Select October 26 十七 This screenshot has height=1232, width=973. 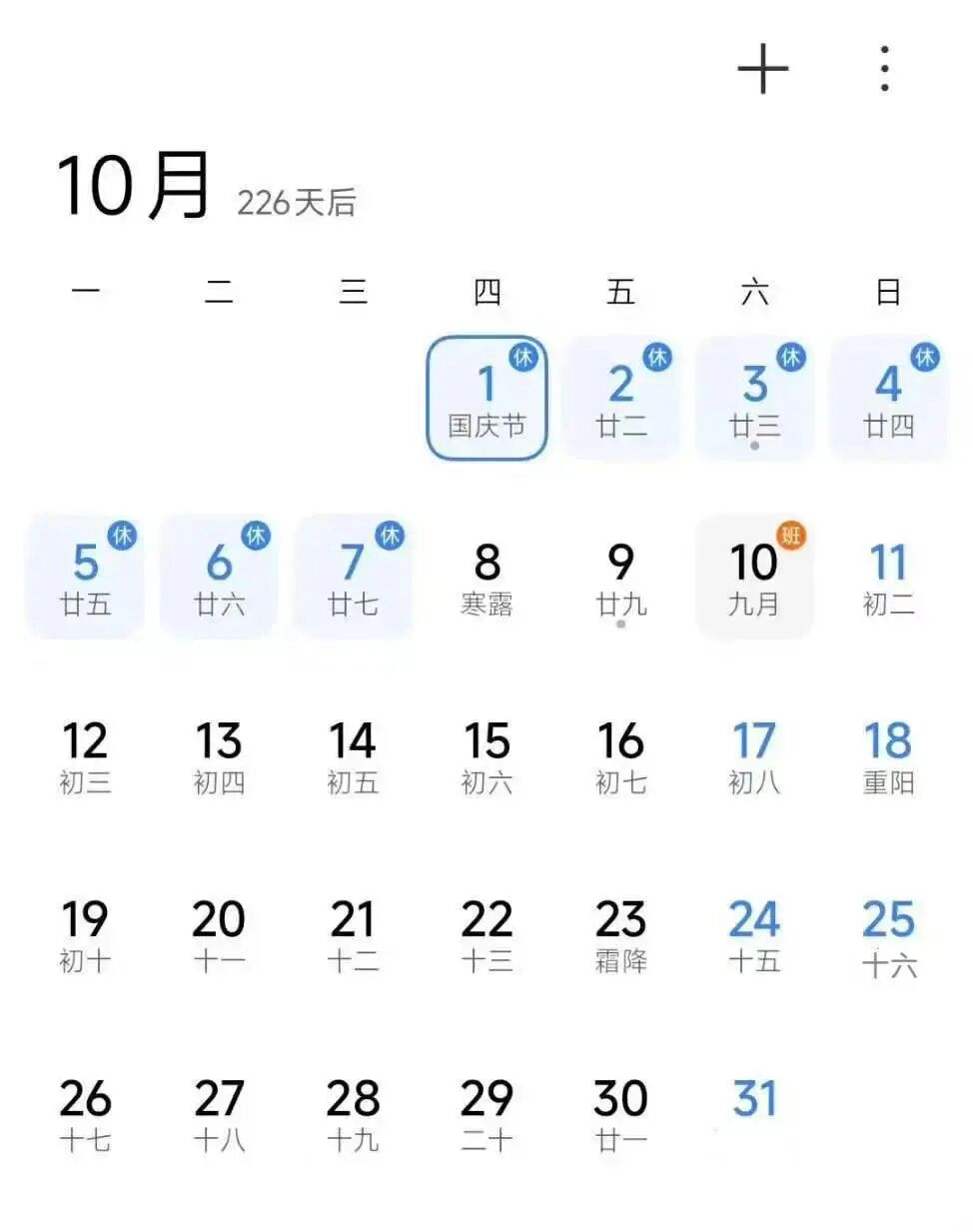85,1113
